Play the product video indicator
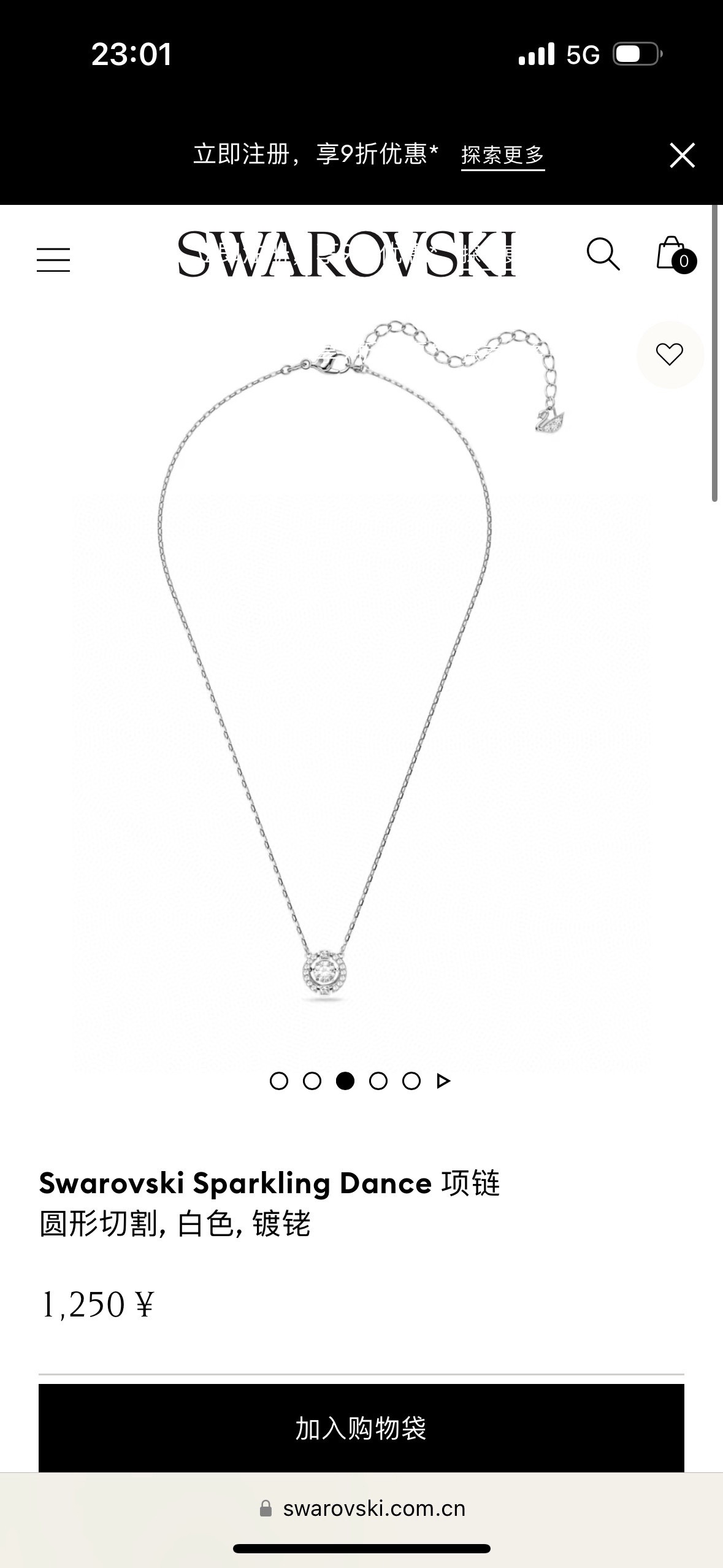This screenshot has height=1568, width=723. tap(444, 1081)
